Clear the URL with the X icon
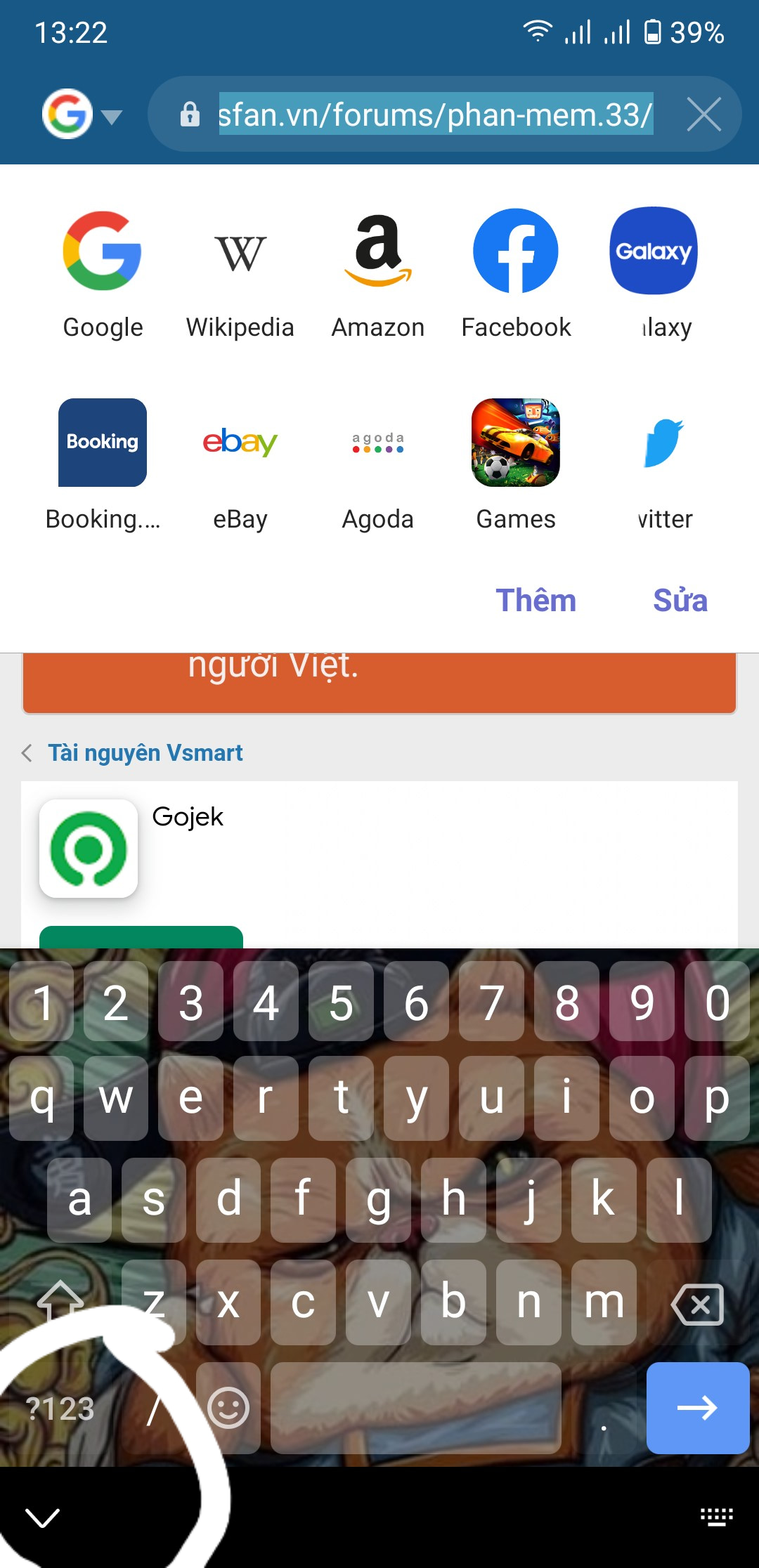 703,115
